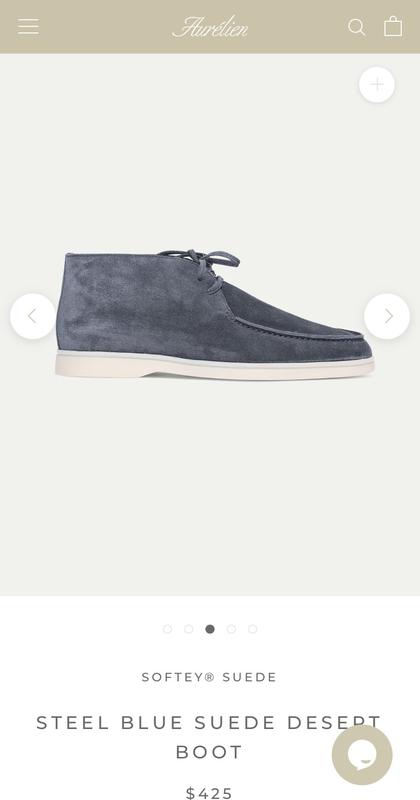This screenshot has height=800, width=420.
Task: Select the second image indicator dot
Action: point(189,629)
